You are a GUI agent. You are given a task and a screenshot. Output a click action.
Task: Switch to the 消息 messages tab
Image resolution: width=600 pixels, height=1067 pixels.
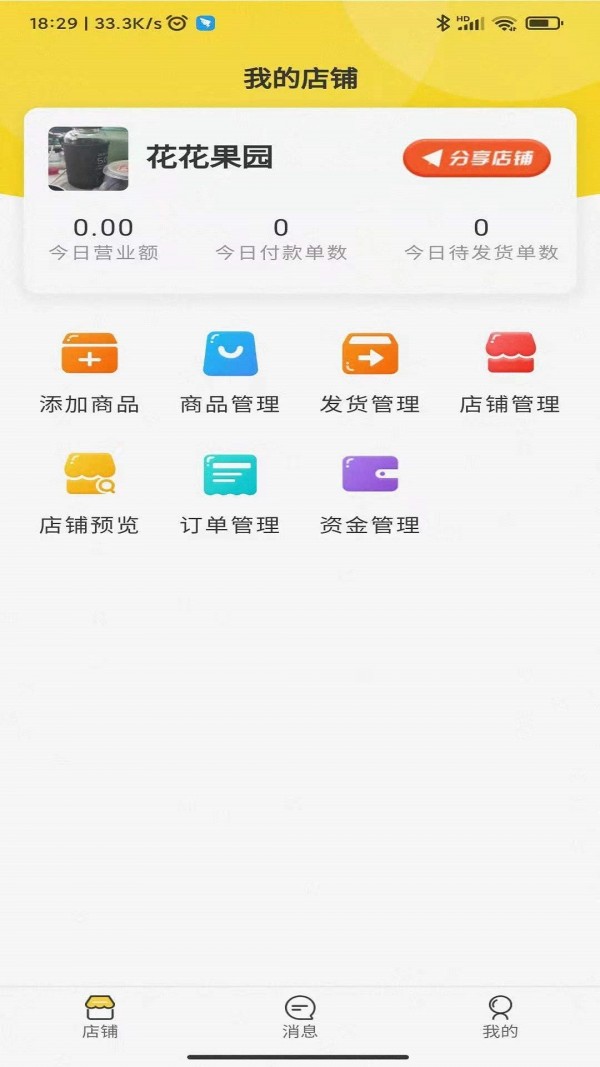[x=300, y=1017]
